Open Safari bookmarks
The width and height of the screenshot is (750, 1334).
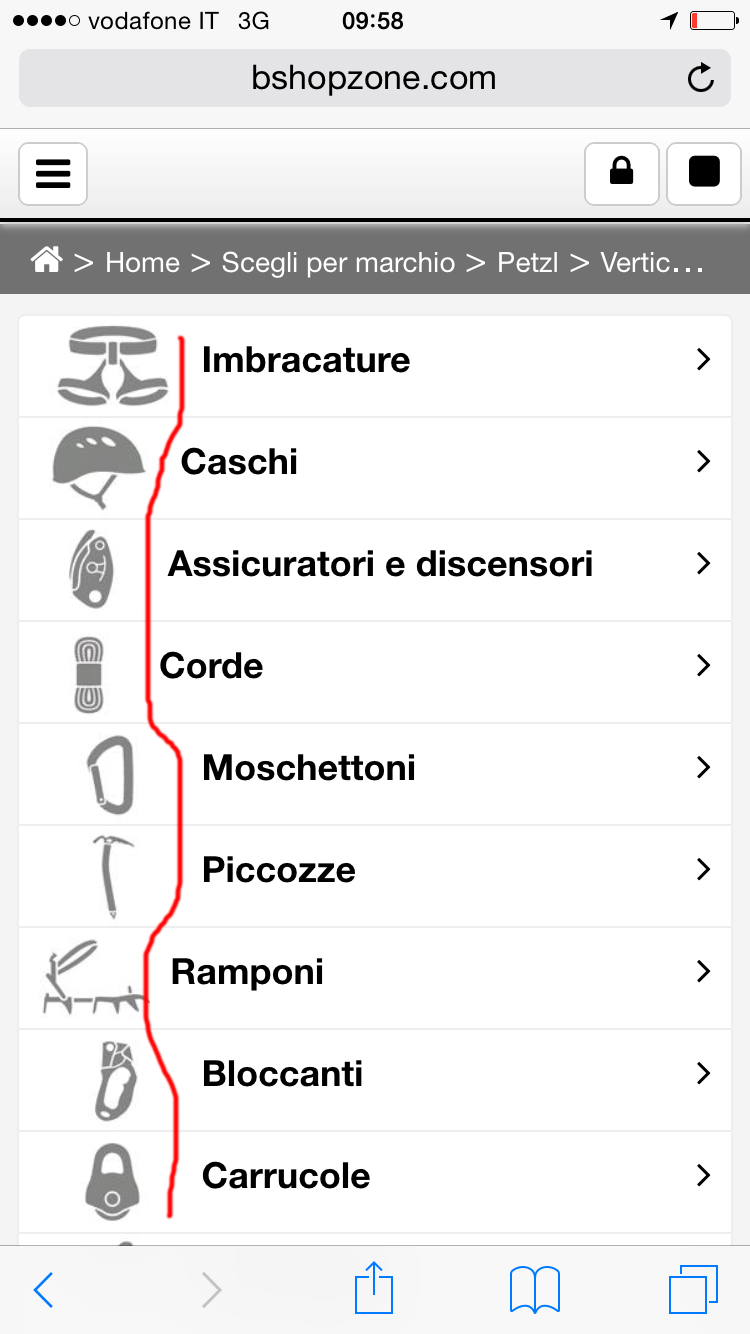(x=534, y=1290)
